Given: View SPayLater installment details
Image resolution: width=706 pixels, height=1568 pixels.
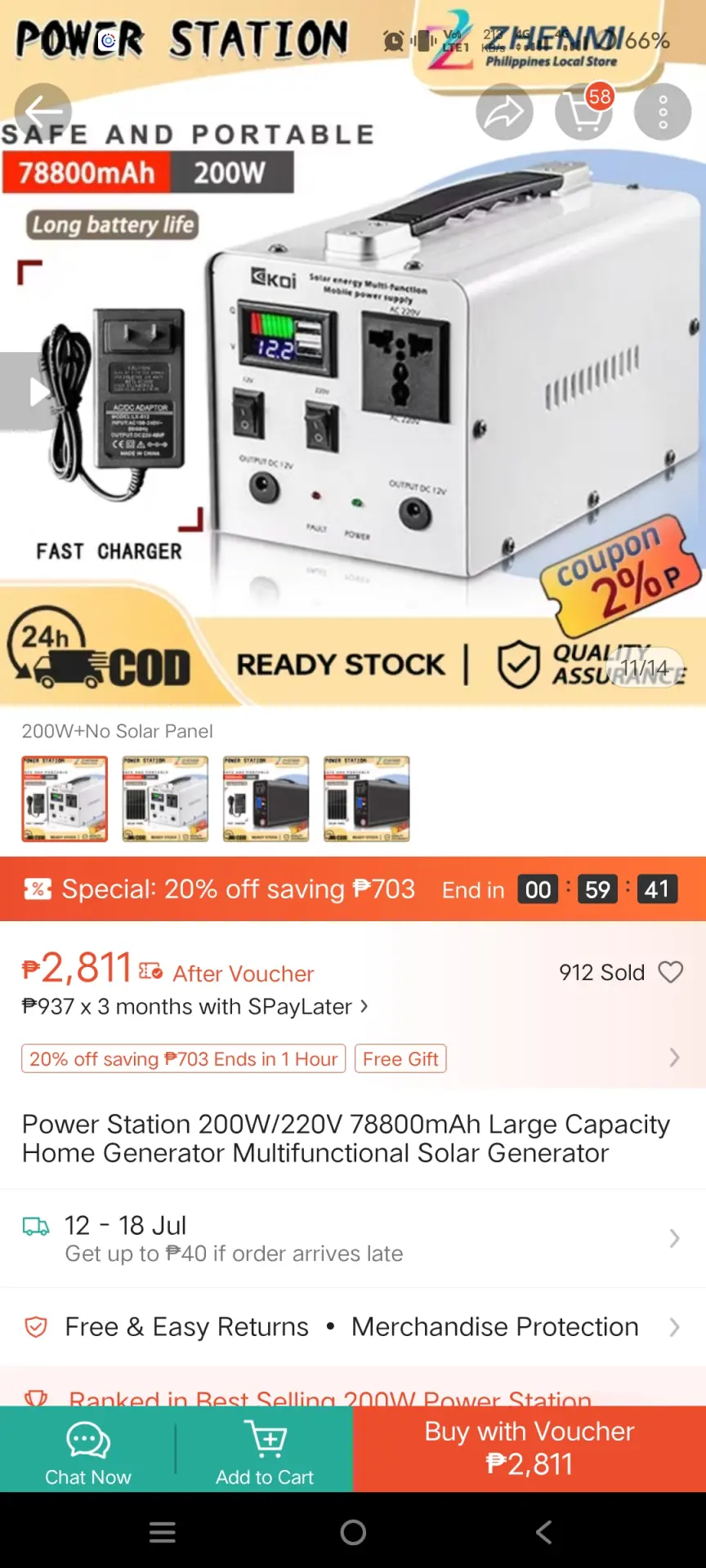Looking at the screenshot, I should click(195, 1006).
